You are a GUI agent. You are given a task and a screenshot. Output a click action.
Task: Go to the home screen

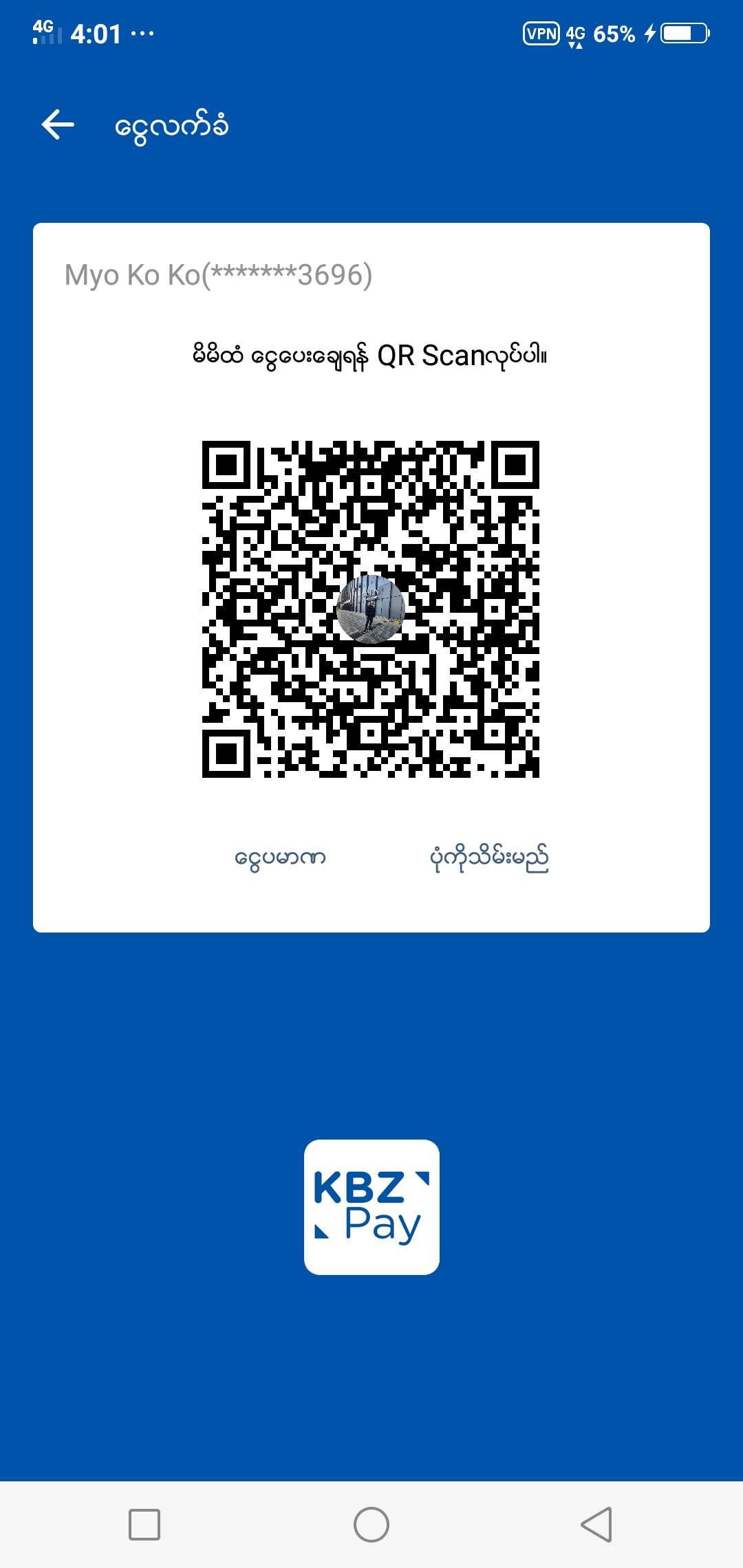(371, 1525)
